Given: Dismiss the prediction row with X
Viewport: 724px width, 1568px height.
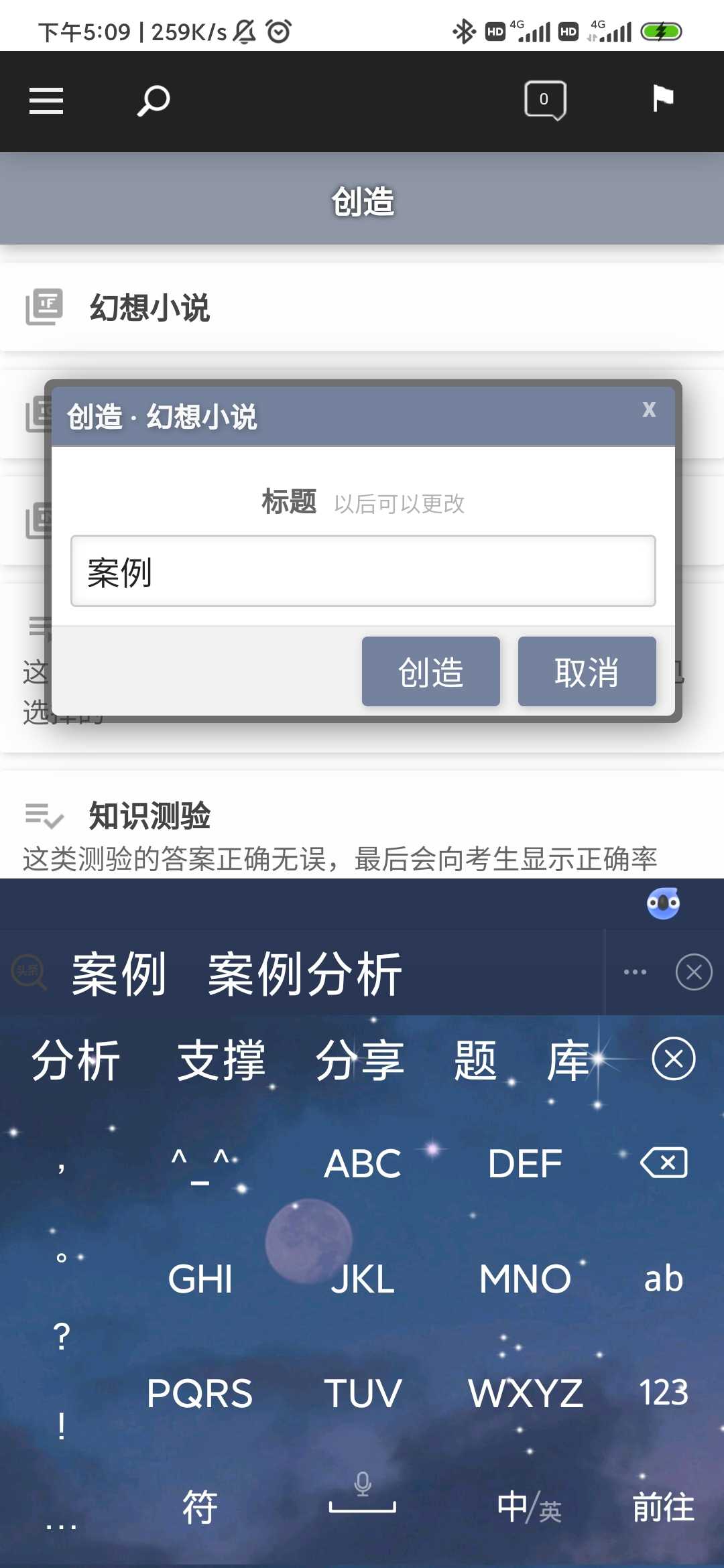Looking at the screenshot, I should point(674,1059).
